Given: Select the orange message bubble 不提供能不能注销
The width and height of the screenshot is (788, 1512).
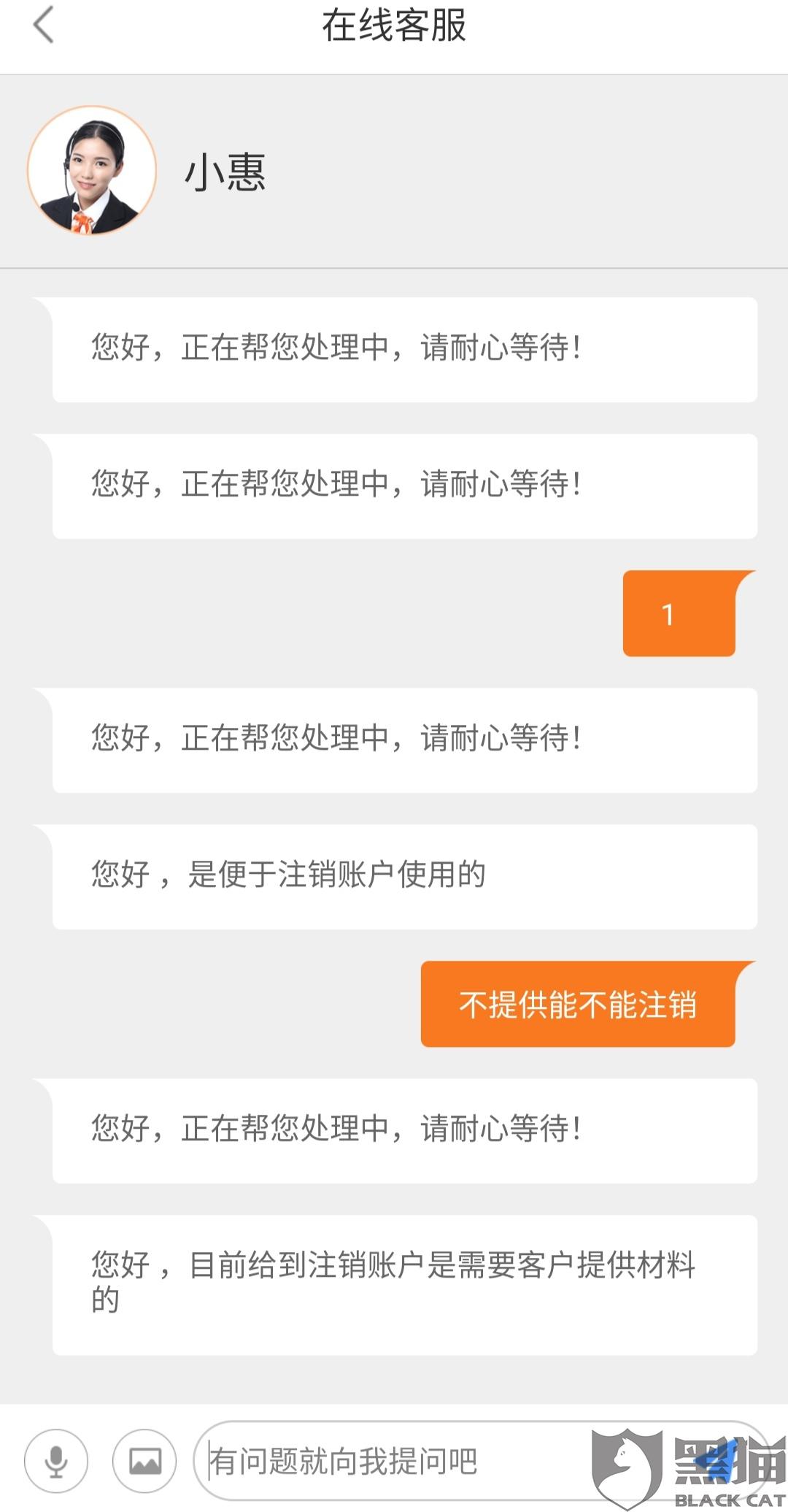Looking at the screenshot, I should point(579,1003).
